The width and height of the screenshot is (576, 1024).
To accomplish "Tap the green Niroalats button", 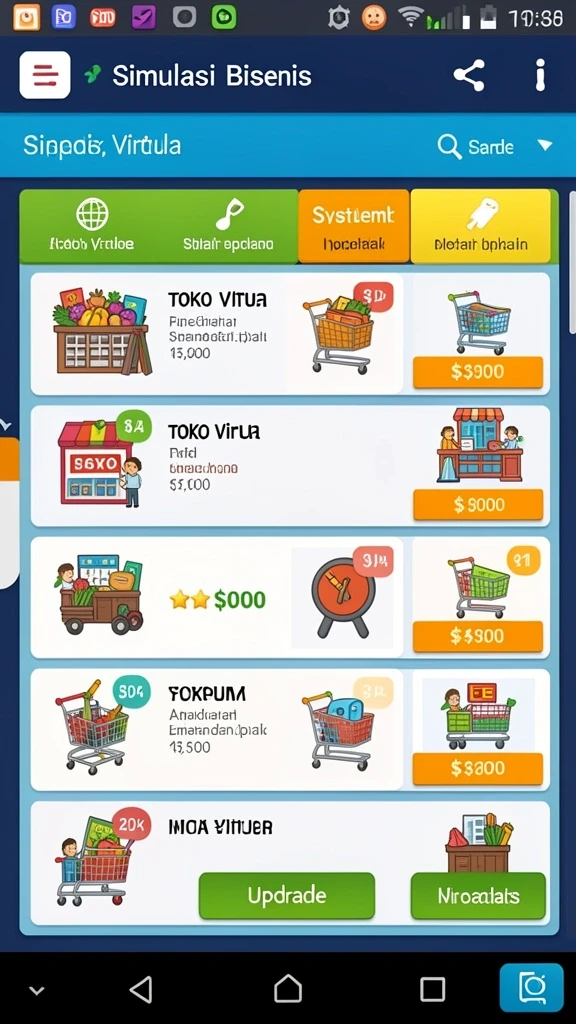I will click(x=478, y=895).
